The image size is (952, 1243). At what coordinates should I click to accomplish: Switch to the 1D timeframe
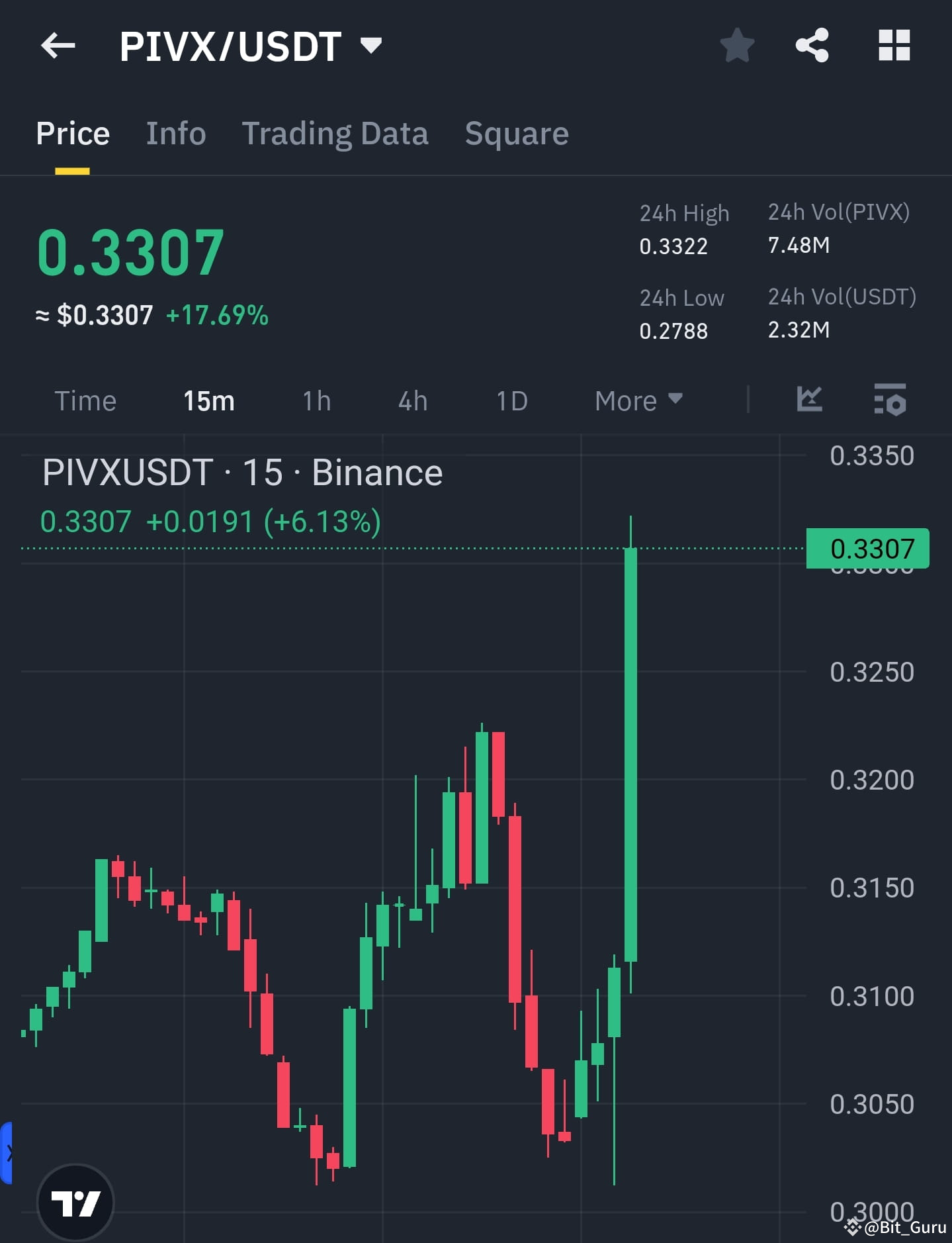[x=511, y=400]
